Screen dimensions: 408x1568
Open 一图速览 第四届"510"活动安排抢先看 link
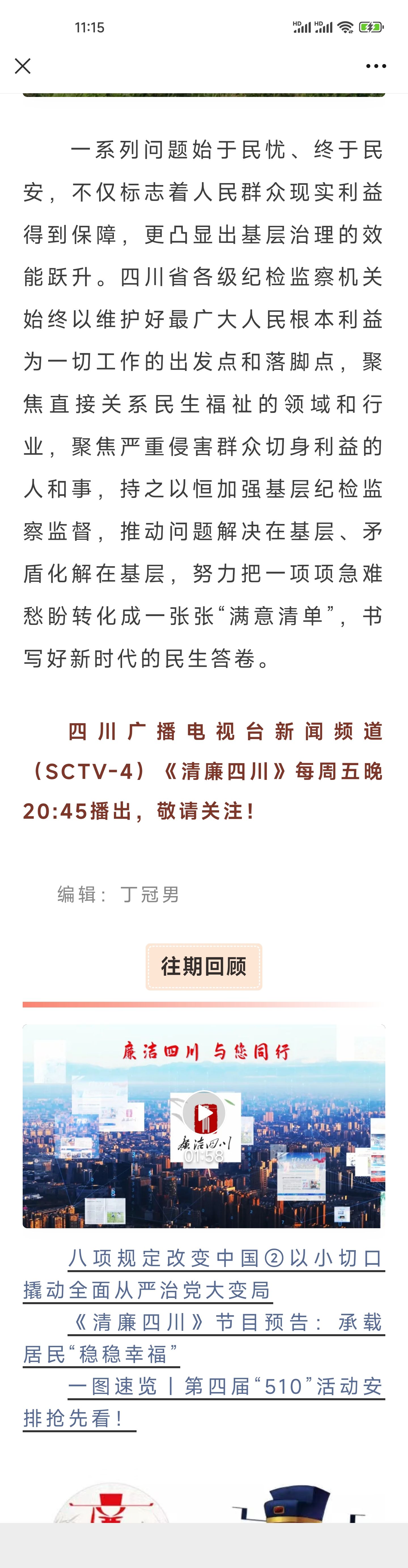(204, 1402)
